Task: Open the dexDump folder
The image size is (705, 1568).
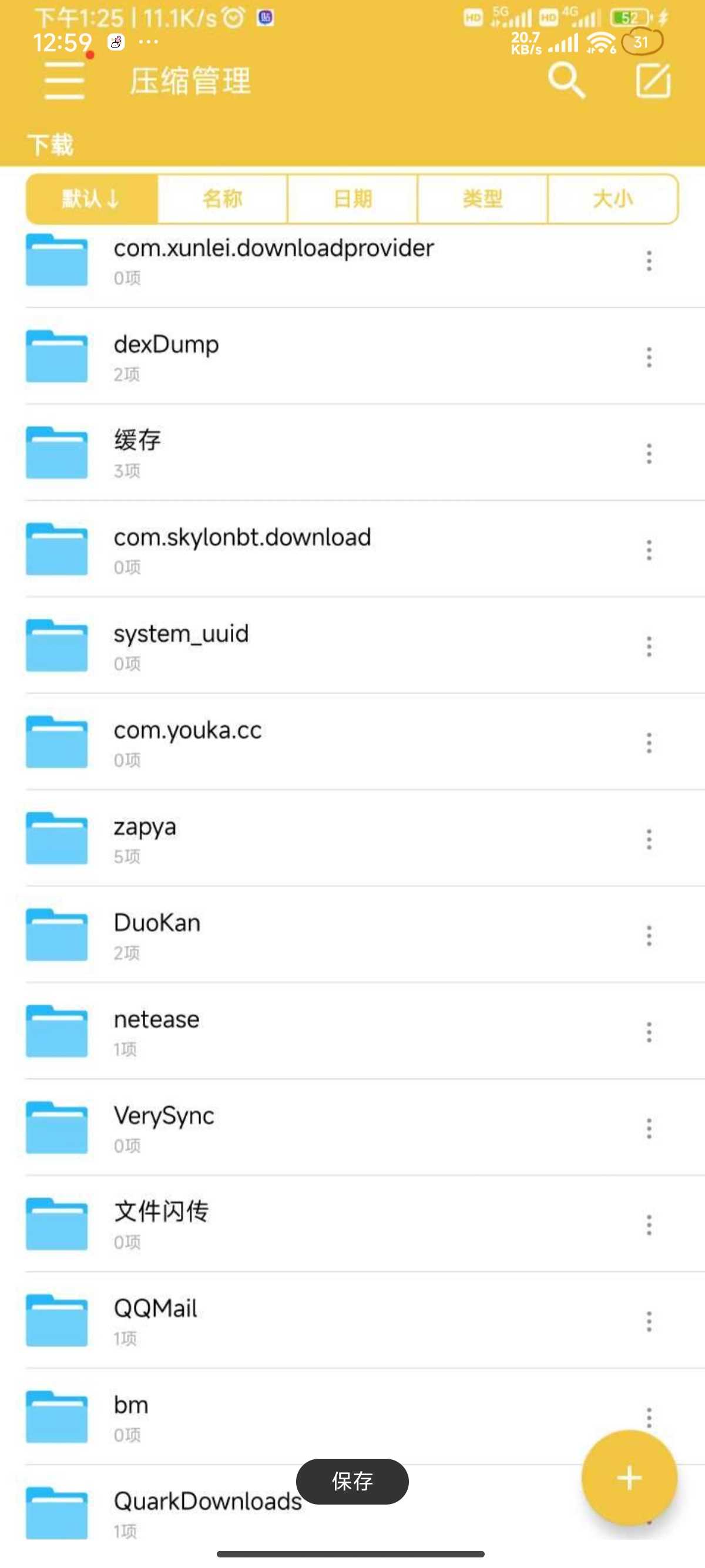Action: [352, 356]
